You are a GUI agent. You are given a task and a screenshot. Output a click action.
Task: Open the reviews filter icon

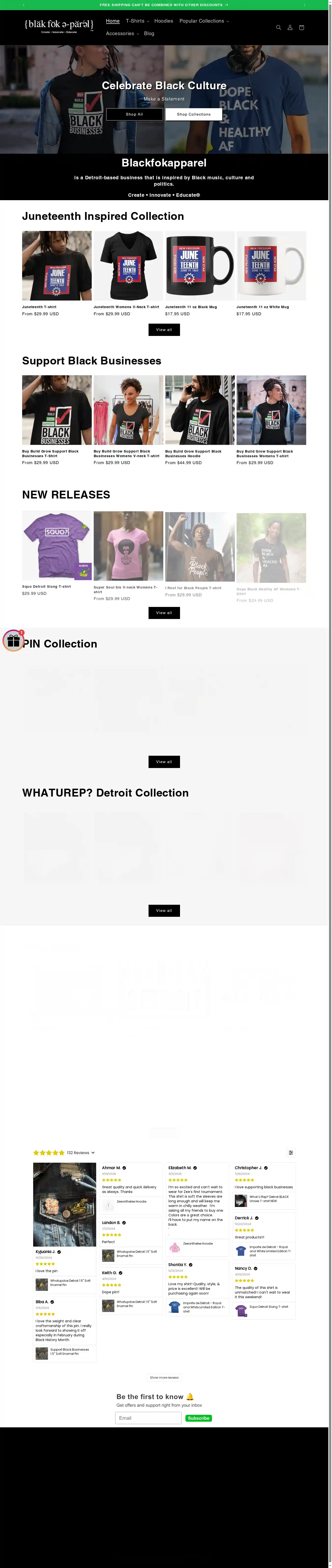(x=291, y=1152)
